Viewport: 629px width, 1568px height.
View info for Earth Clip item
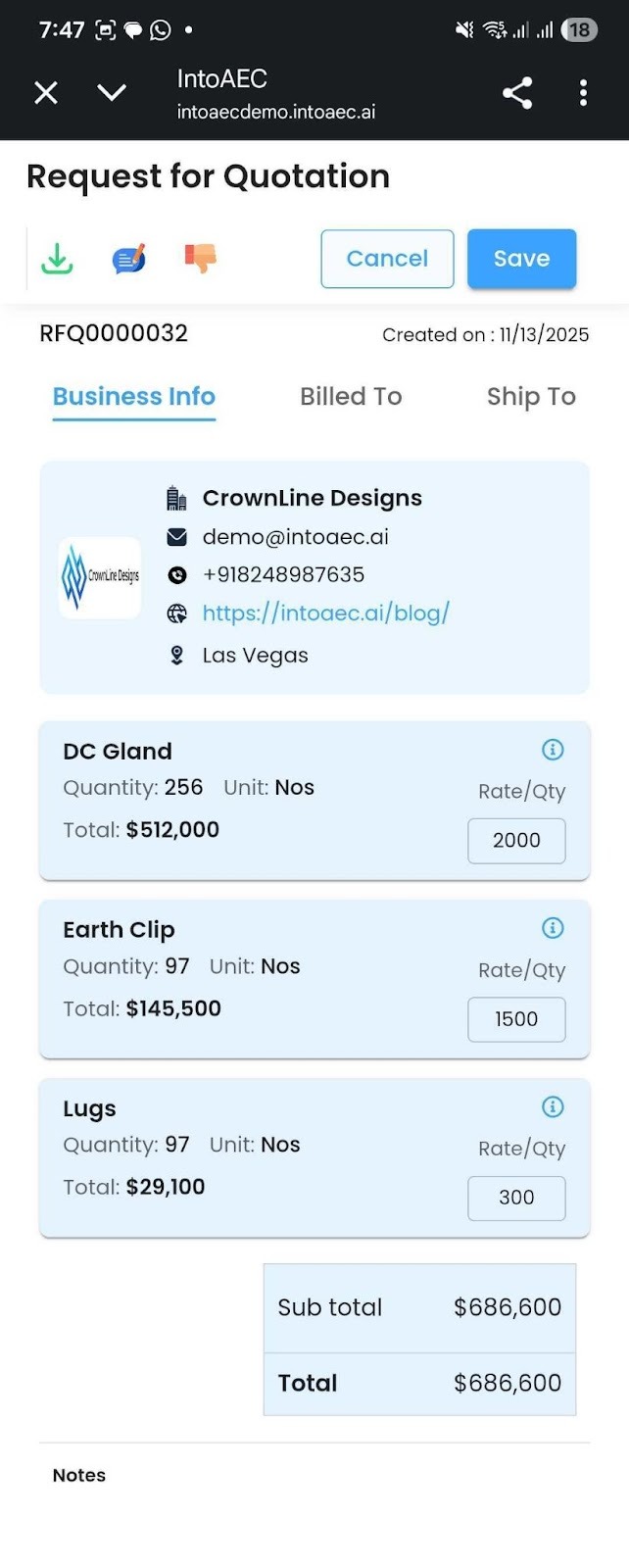[553, 928]
